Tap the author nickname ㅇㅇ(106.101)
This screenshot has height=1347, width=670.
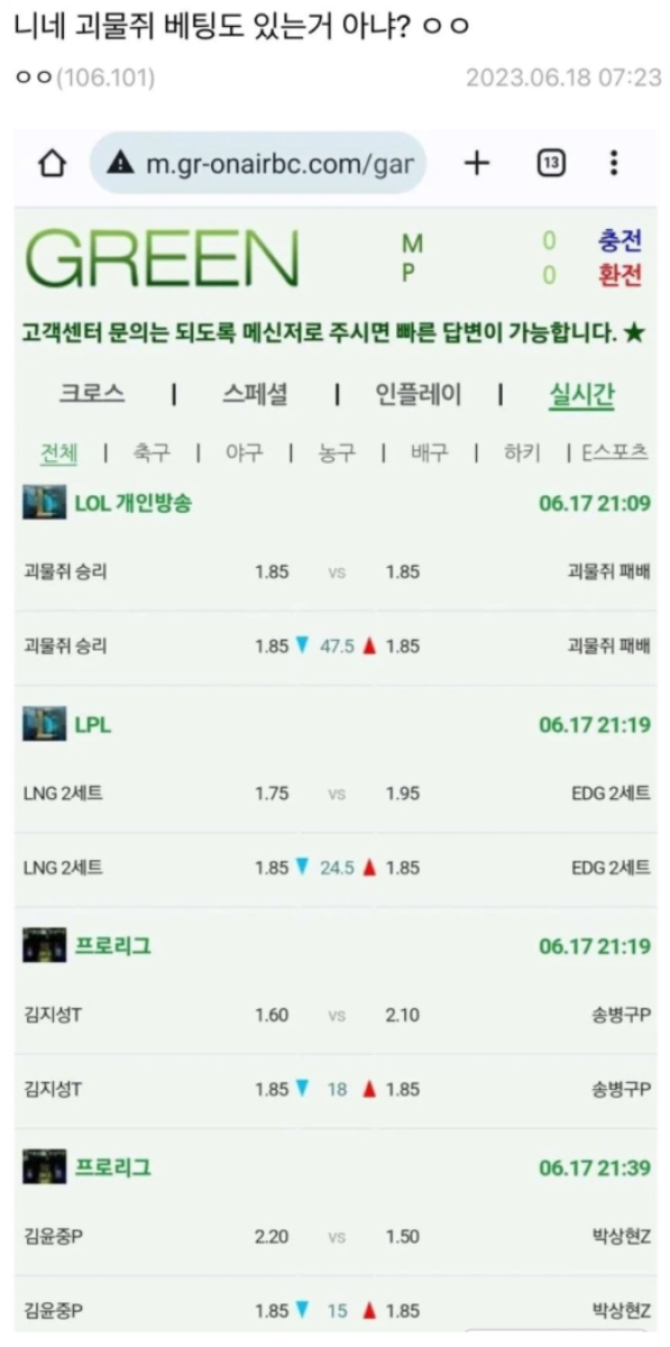click(85, 77)
